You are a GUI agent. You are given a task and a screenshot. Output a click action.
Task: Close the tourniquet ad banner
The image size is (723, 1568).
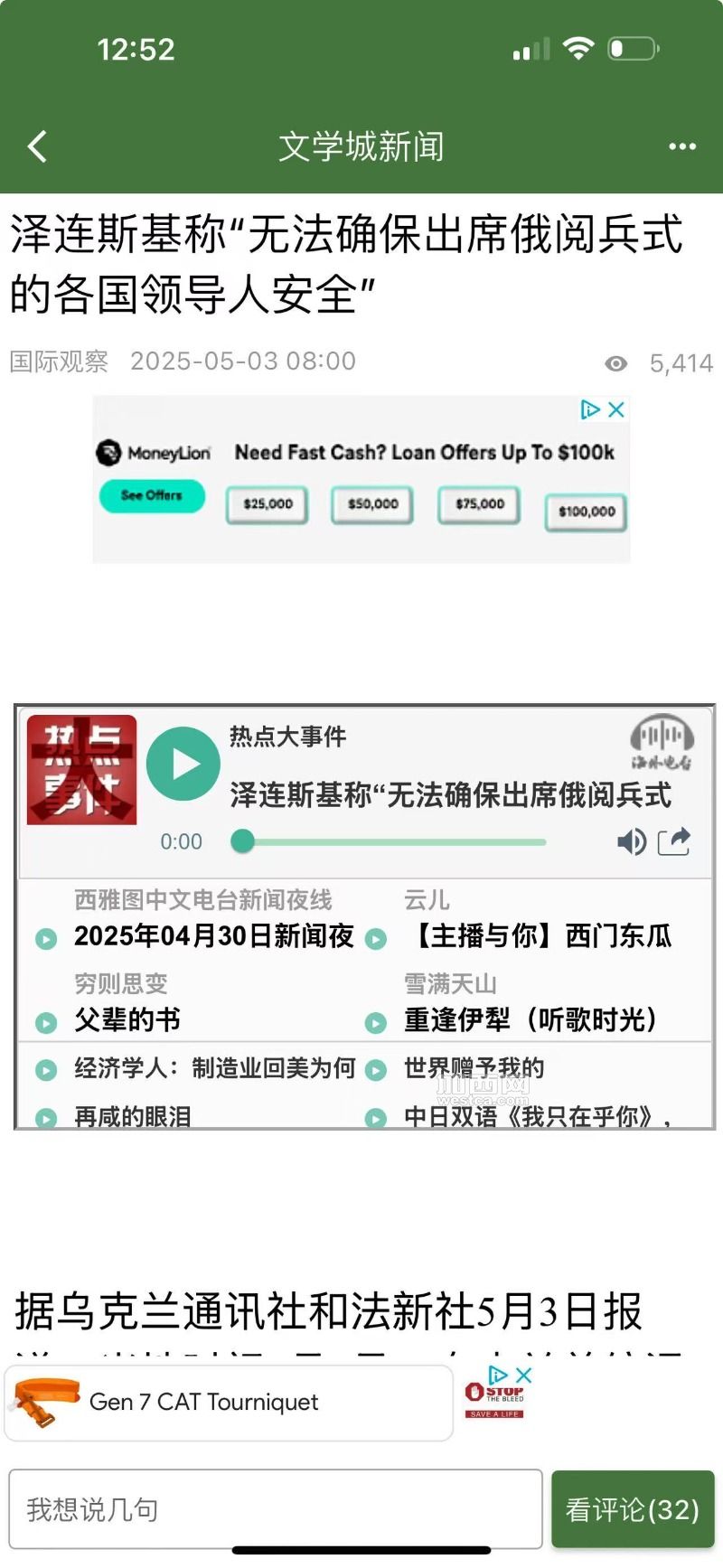[x=522, y=1375]
